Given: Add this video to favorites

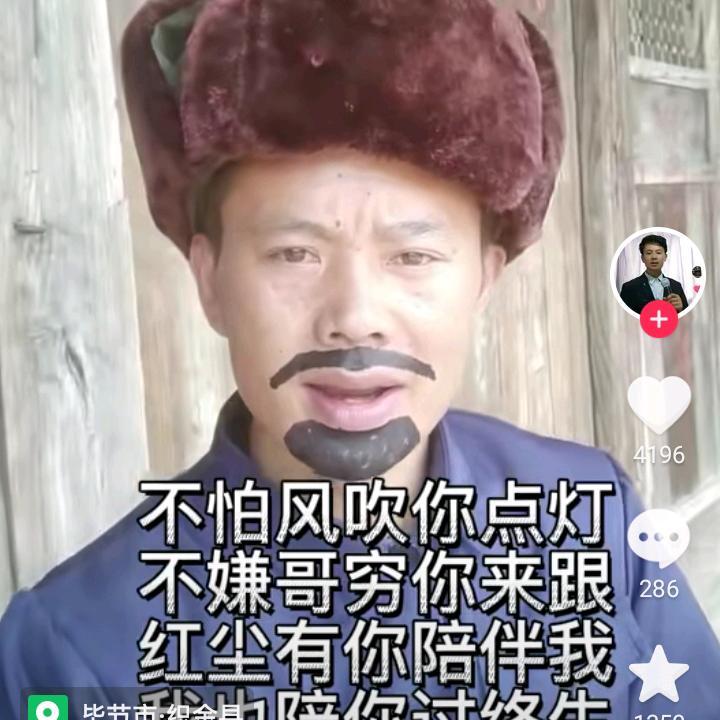Looking at the screenshot, I should 658,674.
